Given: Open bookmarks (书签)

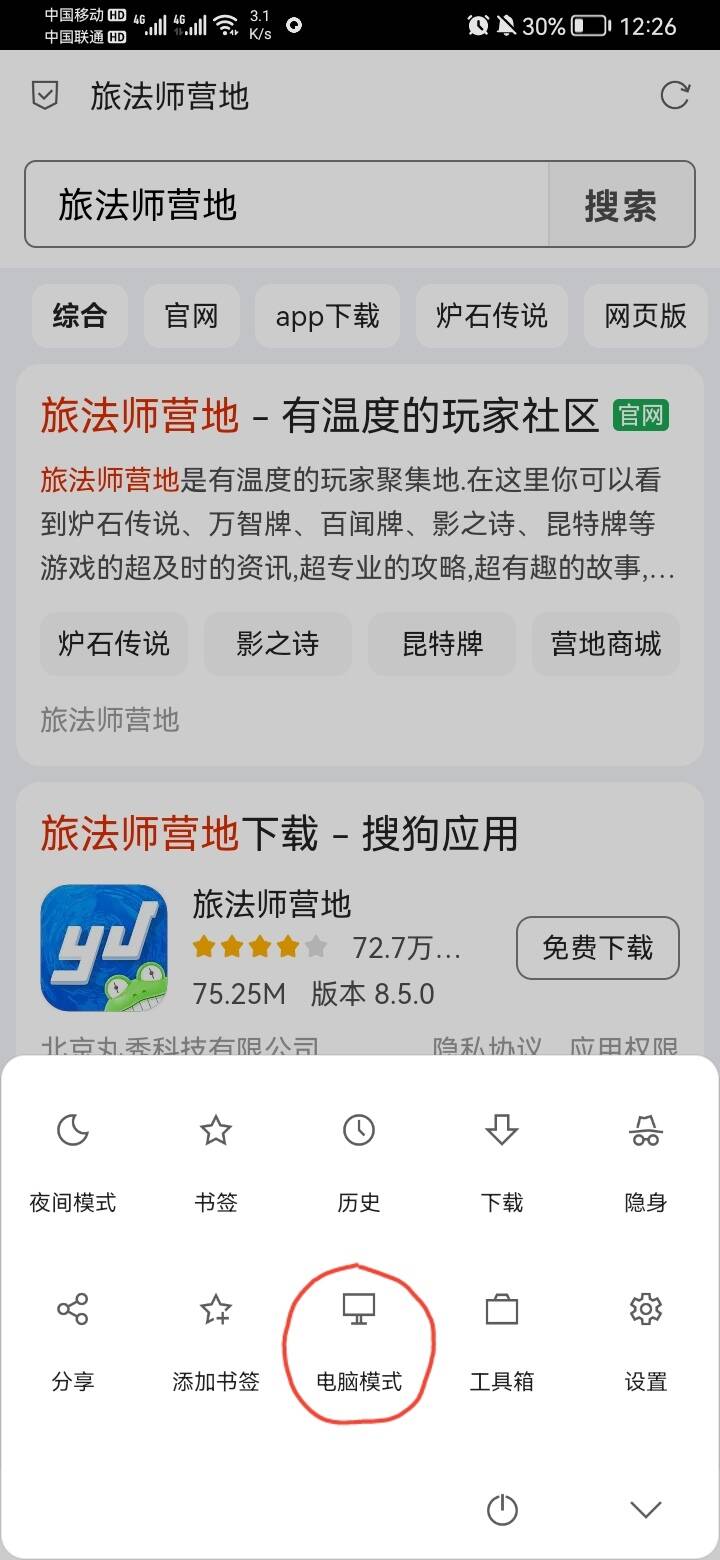Looking at the screenshot, I should click(x=216, y=1160).
